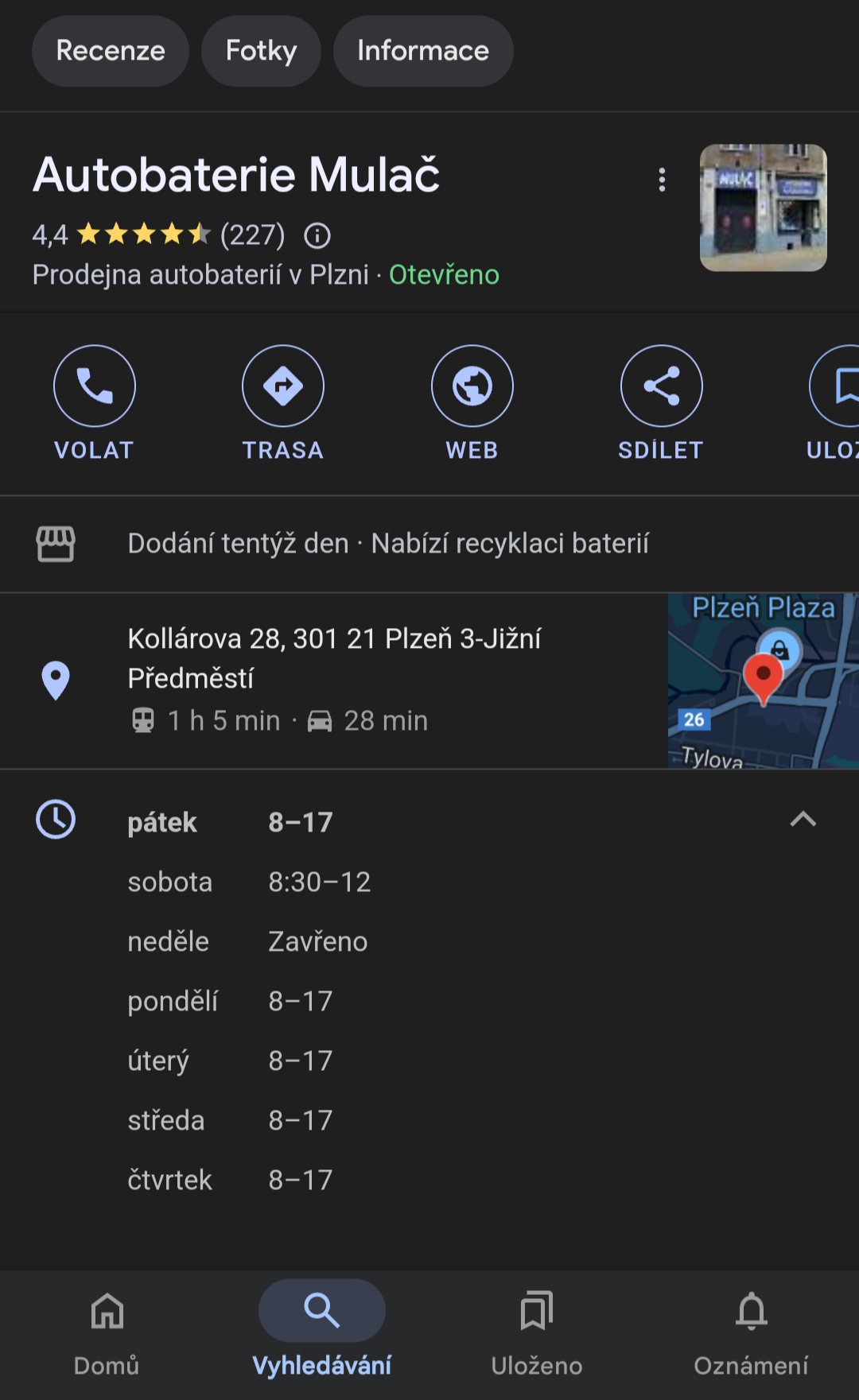Viewport: 859px width, 1400px height.
Task: Open the rating info icon
Action: click(x=317, y=235)
